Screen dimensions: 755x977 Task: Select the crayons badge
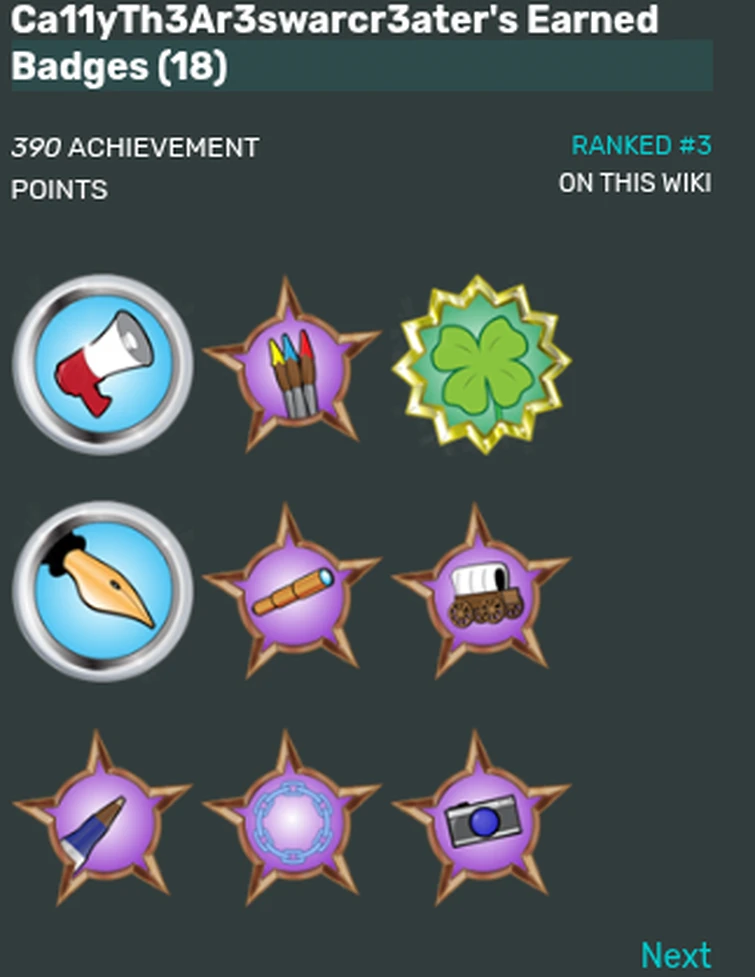pos(292,365)
